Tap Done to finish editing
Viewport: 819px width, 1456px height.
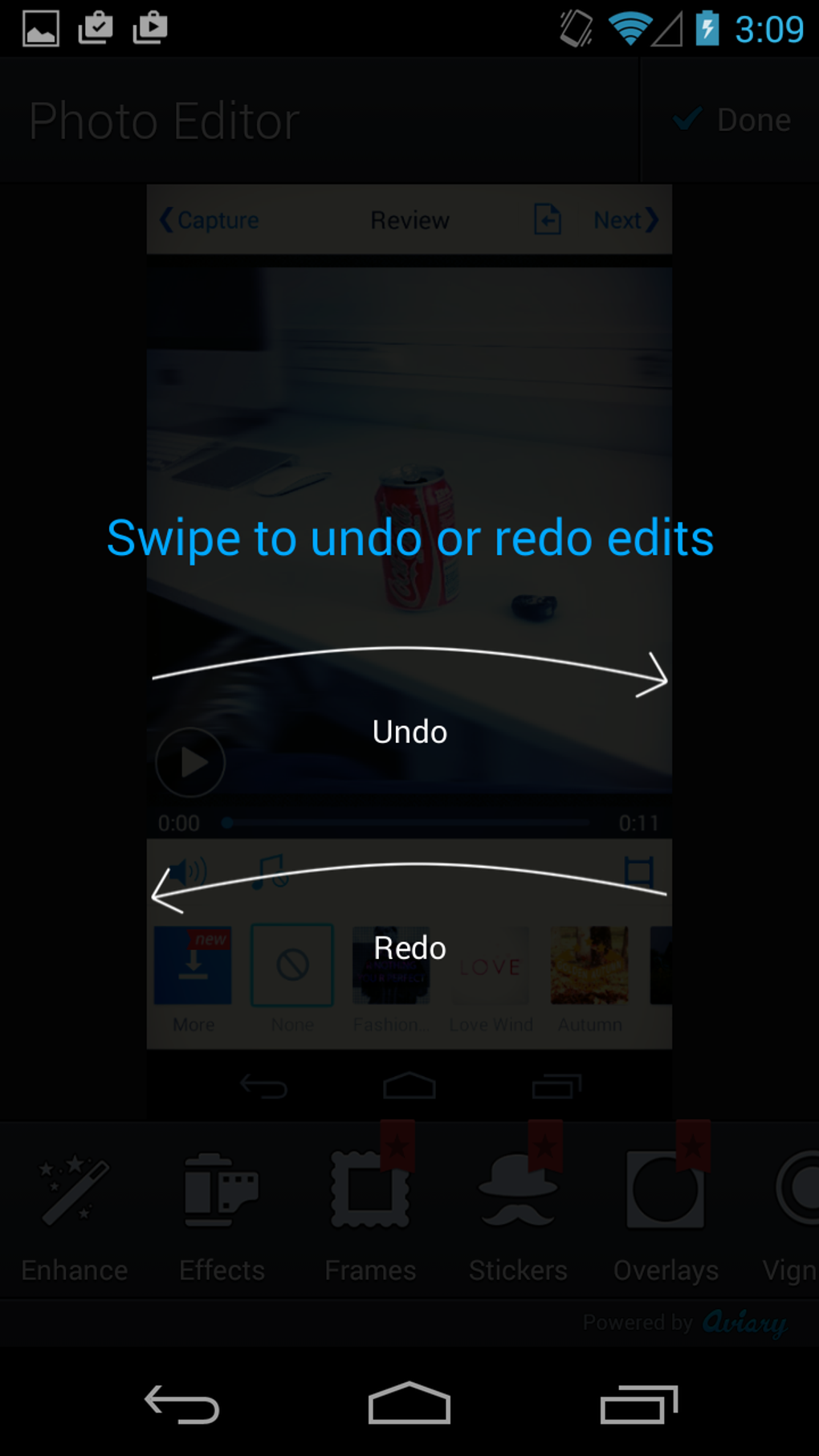(730, 120)
